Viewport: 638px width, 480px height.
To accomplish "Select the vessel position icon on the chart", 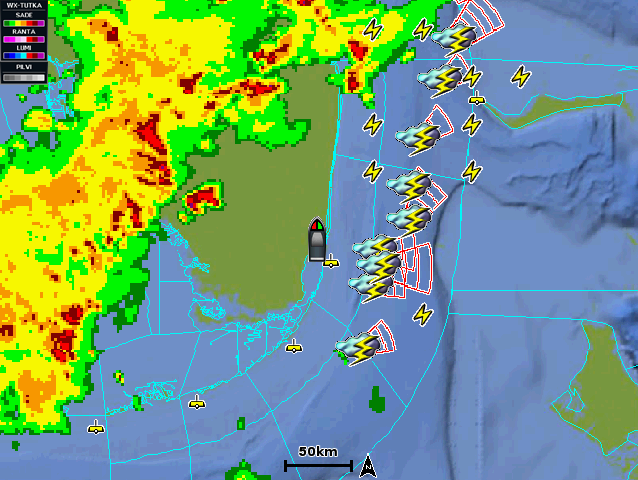I will (x=317, y=241).
